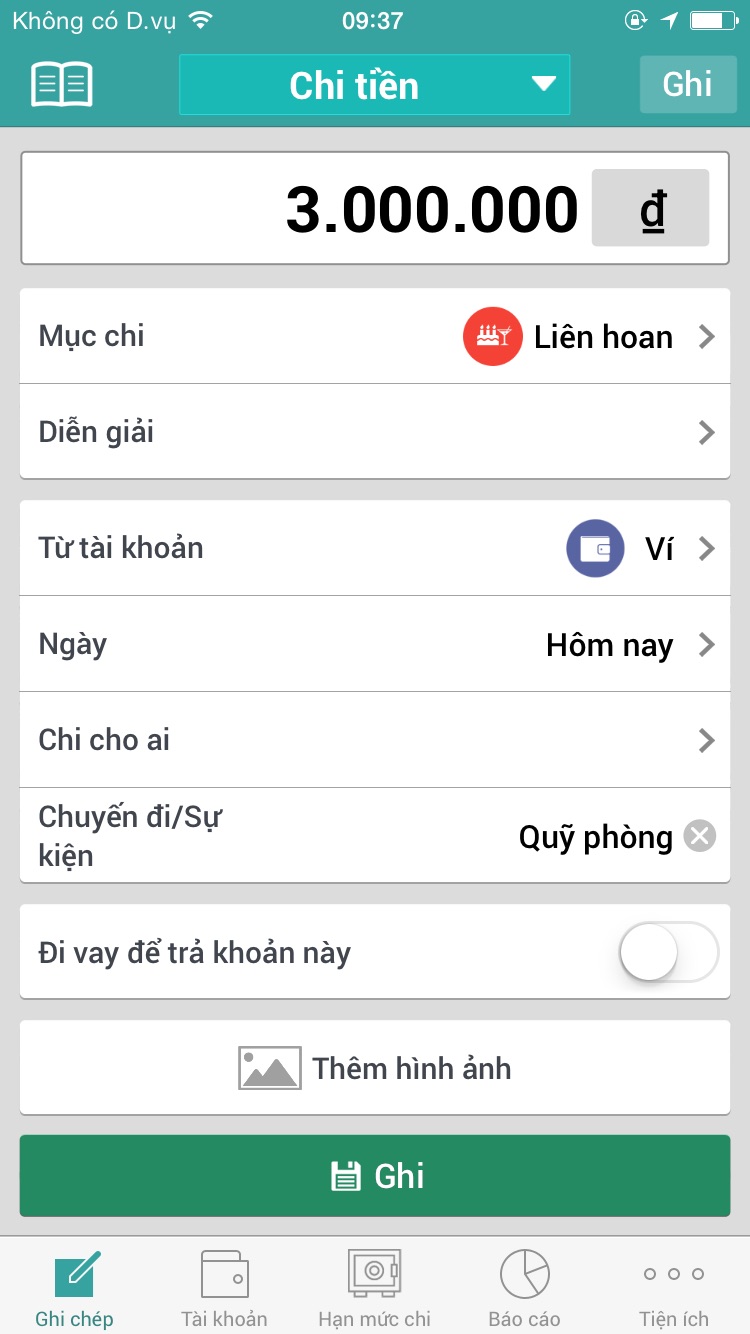Open the Chi cho ai row
The image size is (750, 1334).
(x=375, y=740)
